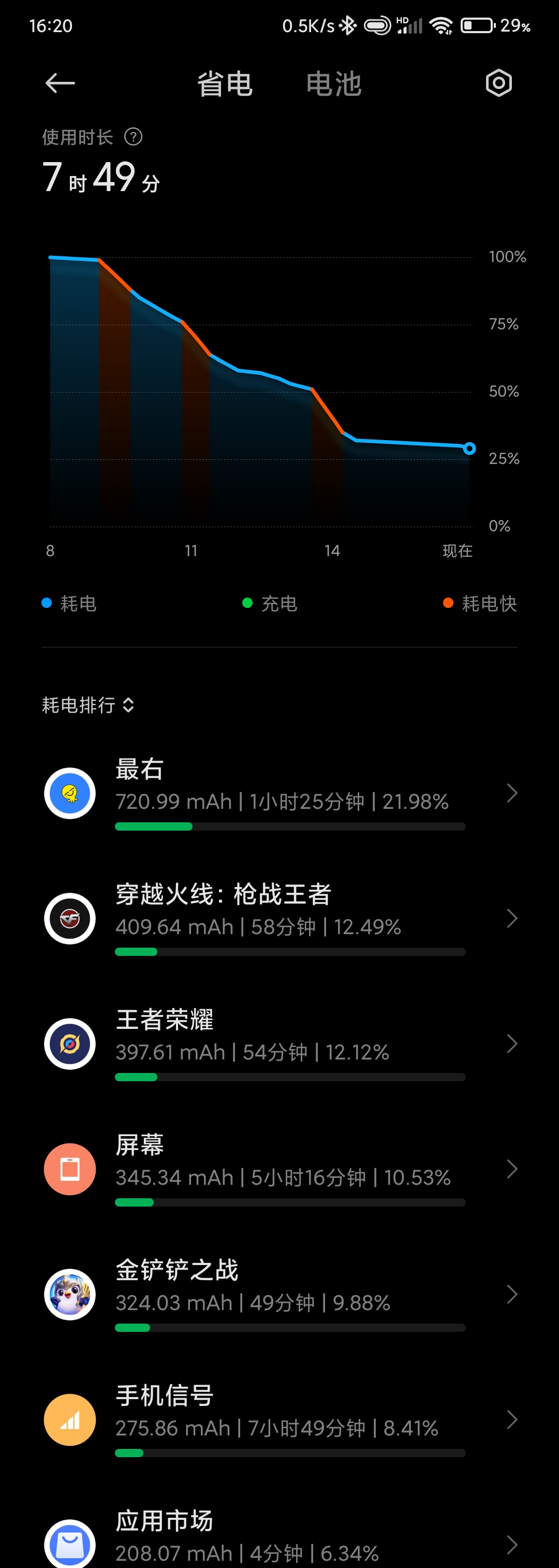This screenshot has width=559, height=1568.
Task: Go back using the arrow icon
Action: pos(60,83)
